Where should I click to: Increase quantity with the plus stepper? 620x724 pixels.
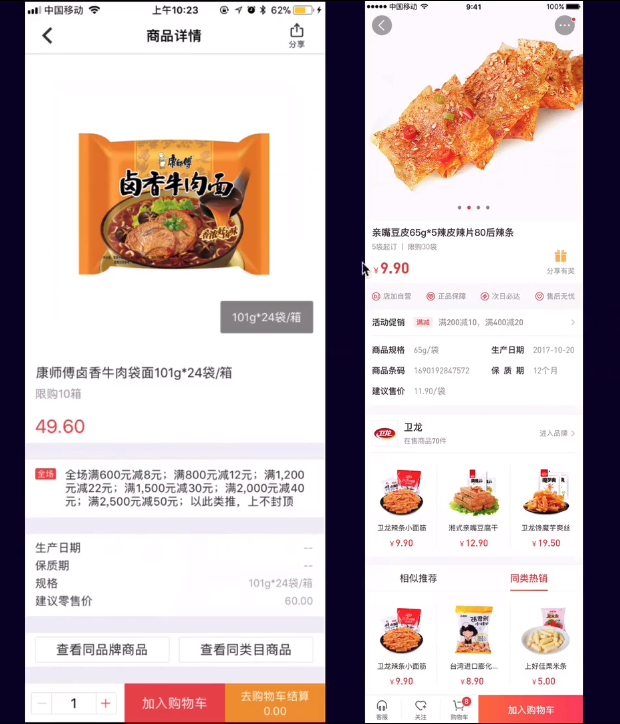click(x=106, y=704)
